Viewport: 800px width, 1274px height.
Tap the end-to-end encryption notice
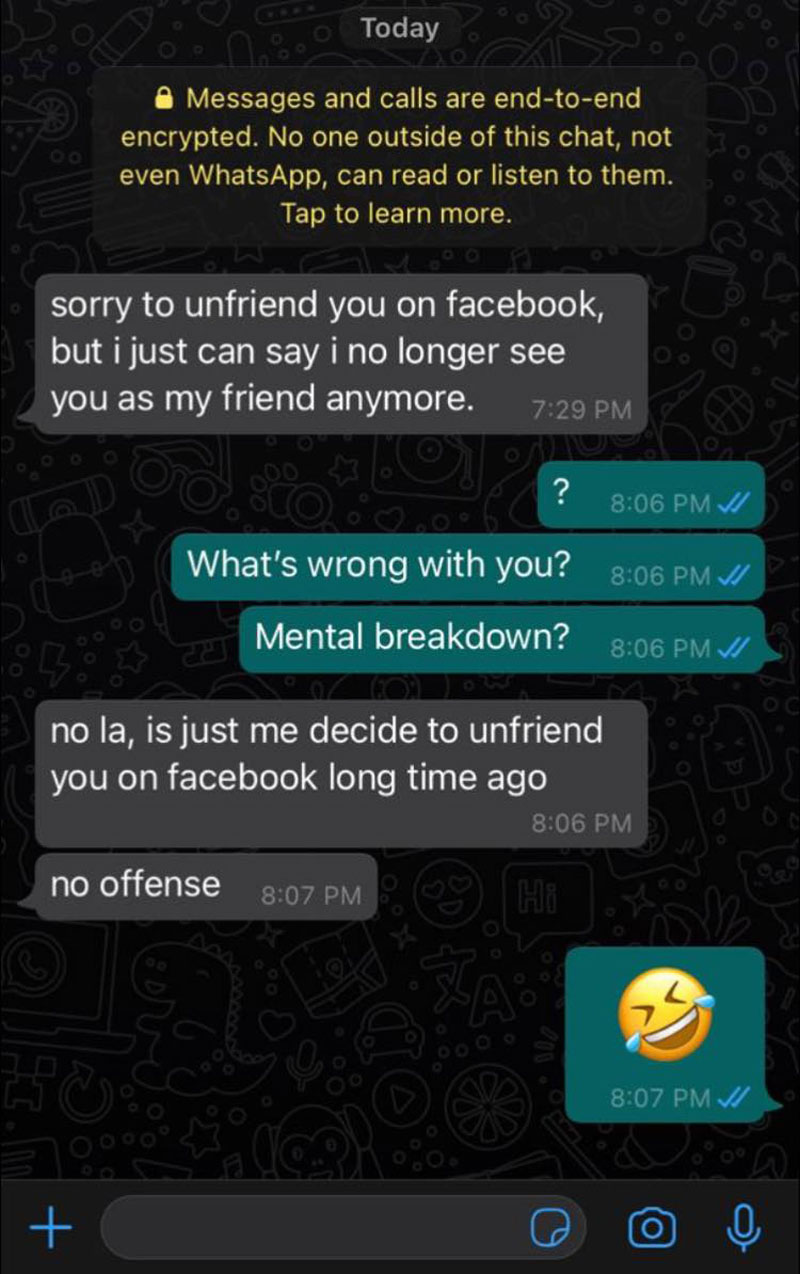pyautogui.click(x=397, y=156)
